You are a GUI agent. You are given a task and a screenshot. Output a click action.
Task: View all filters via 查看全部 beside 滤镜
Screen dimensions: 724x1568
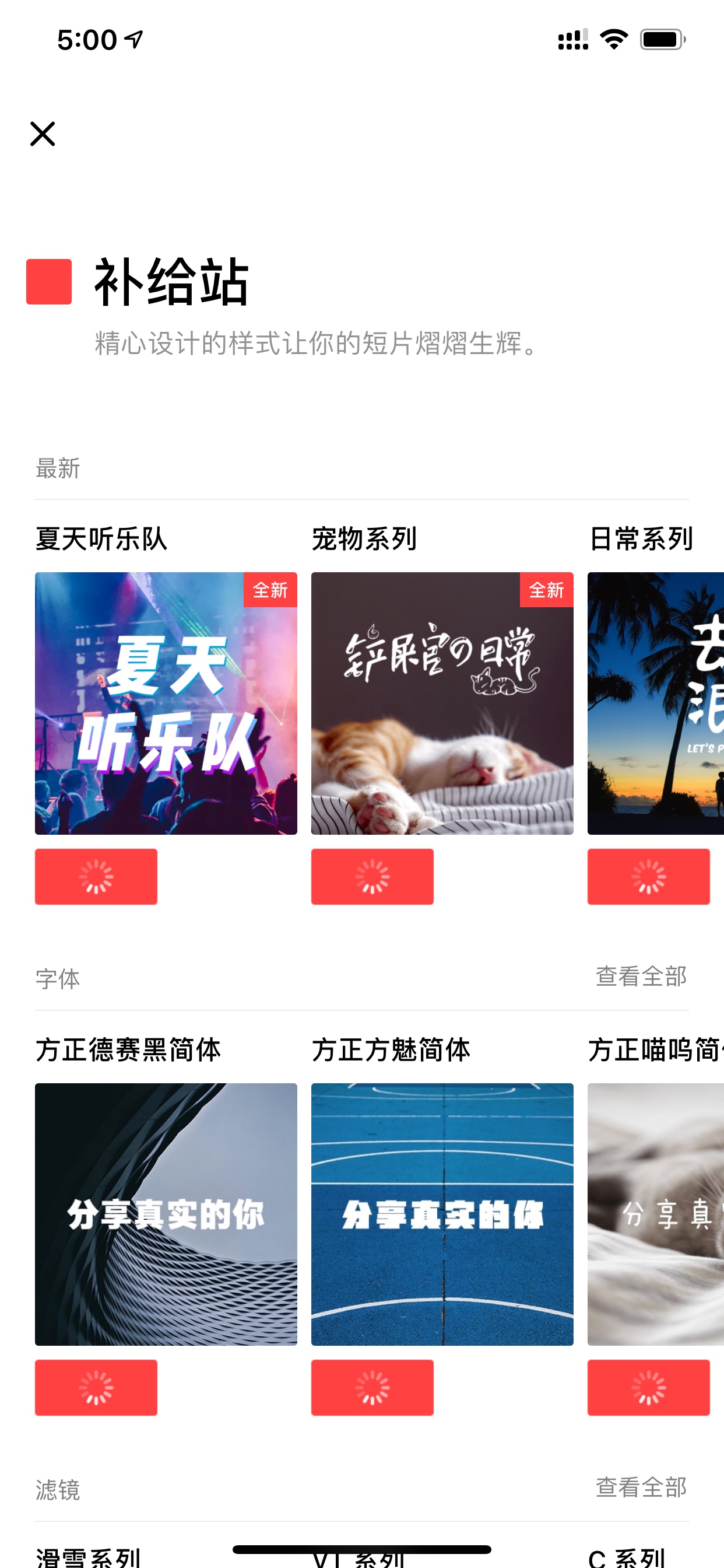641,1487
